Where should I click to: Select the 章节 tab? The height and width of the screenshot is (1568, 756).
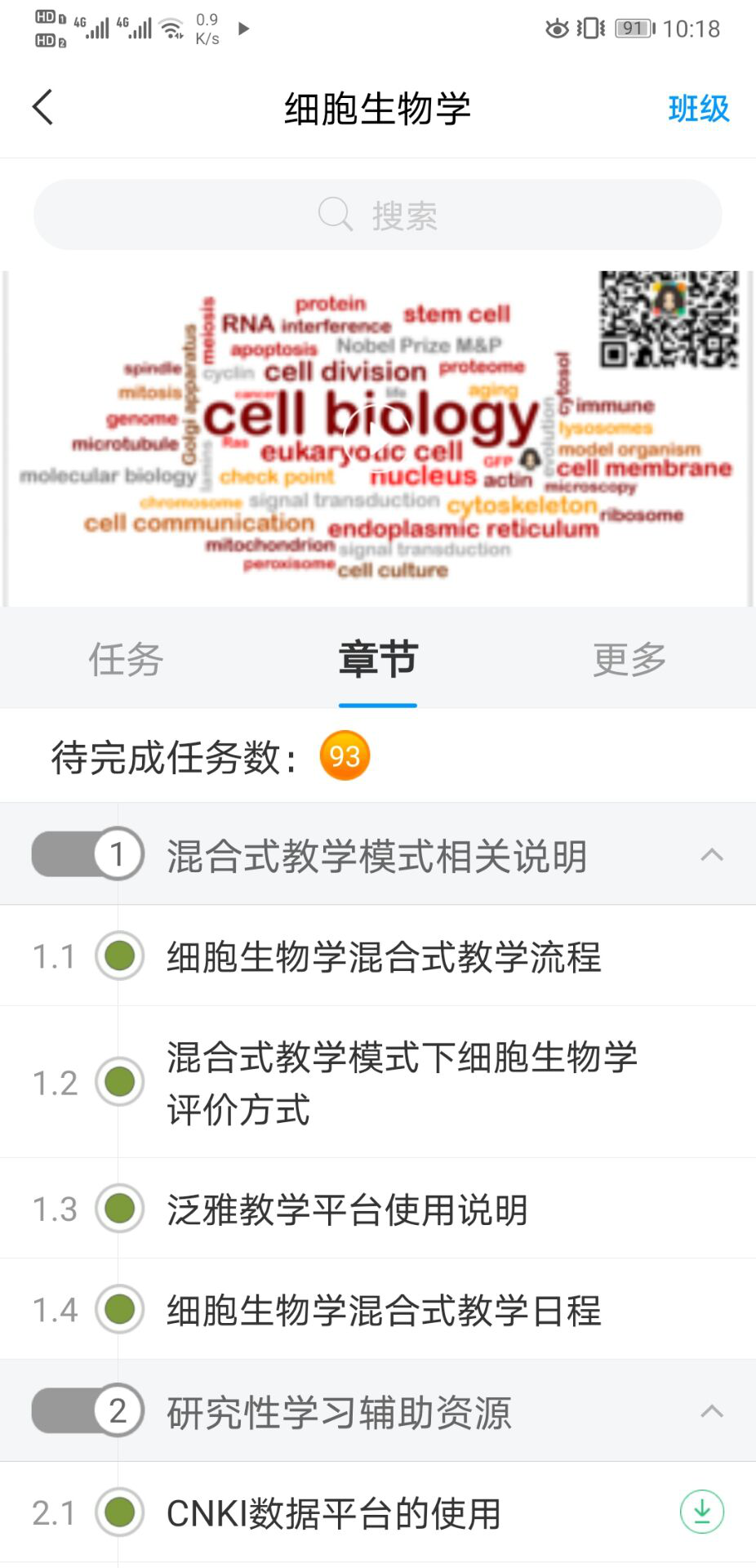point(377,659)
